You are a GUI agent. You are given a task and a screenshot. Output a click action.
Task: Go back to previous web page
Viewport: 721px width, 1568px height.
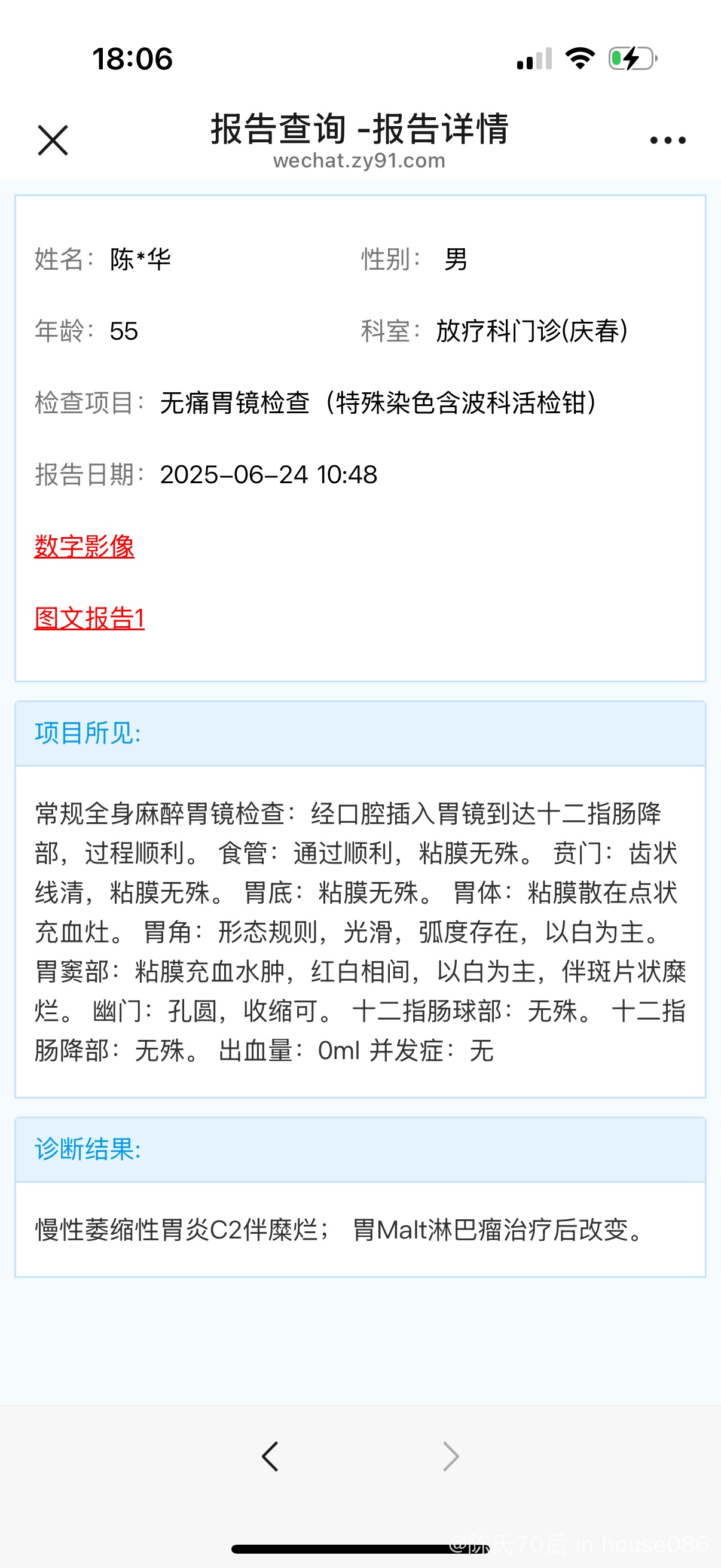point(270,1457)
